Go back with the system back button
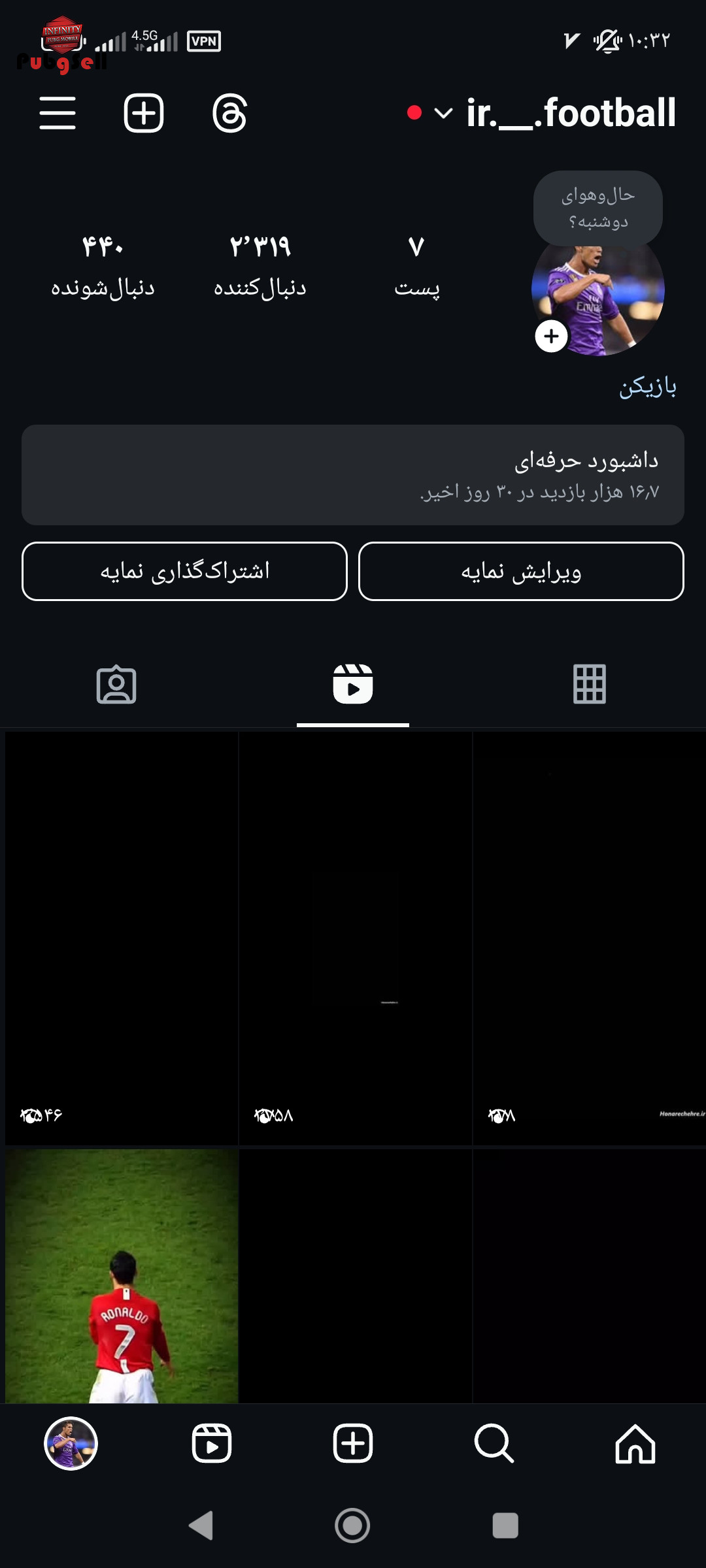 201,1526
